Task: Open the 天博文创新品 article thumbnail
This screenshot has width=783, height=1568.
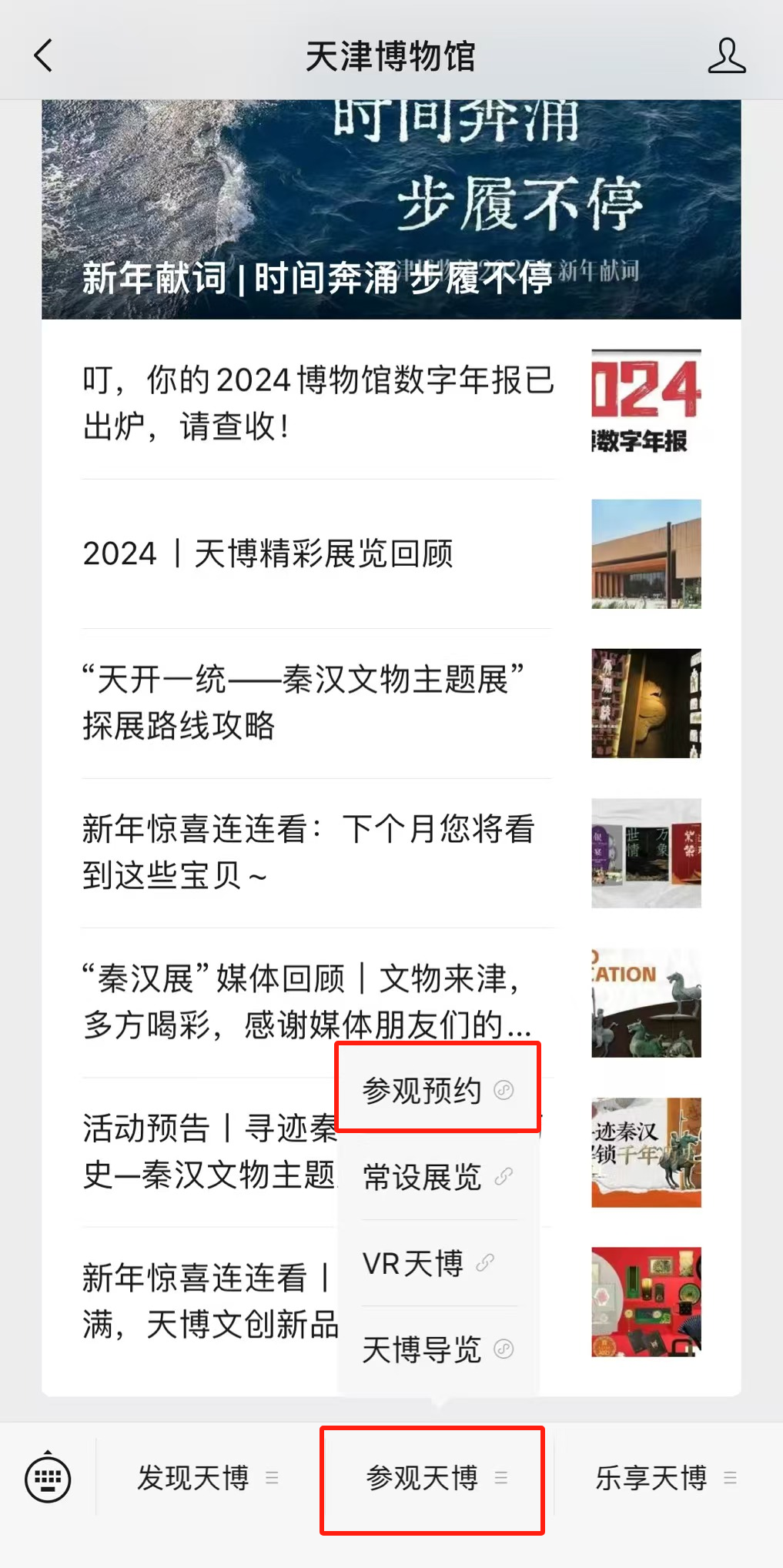Action: pos(646,1302)
